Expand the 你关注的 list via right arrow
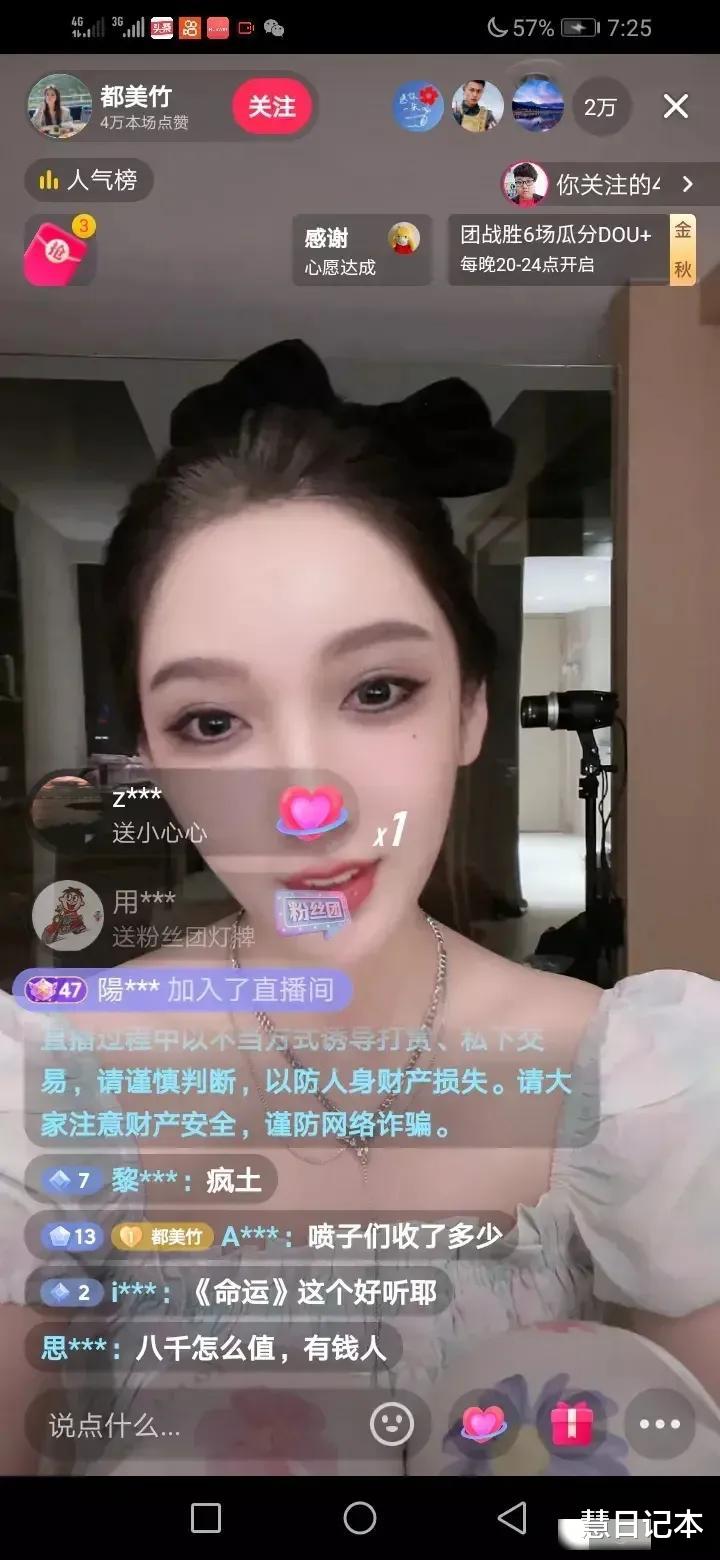 pyautogui.click(x=689, y=184)
